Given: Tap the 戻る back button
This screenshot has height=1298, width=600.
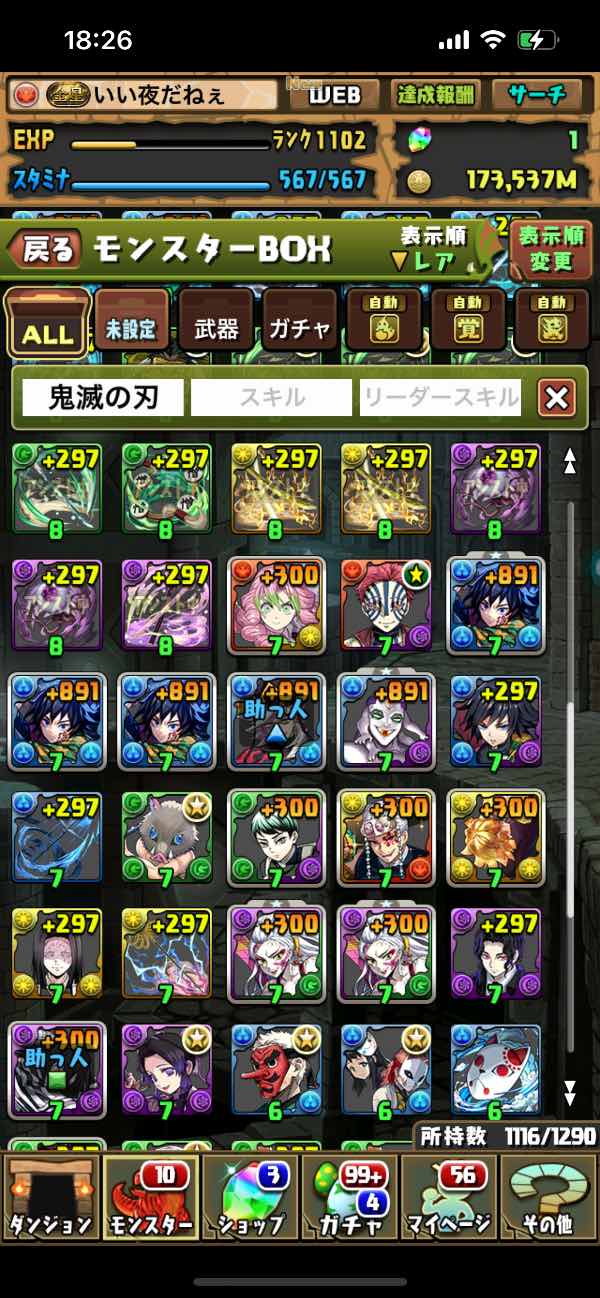Looking at the screenshot, I should click(x=47, y=249).
